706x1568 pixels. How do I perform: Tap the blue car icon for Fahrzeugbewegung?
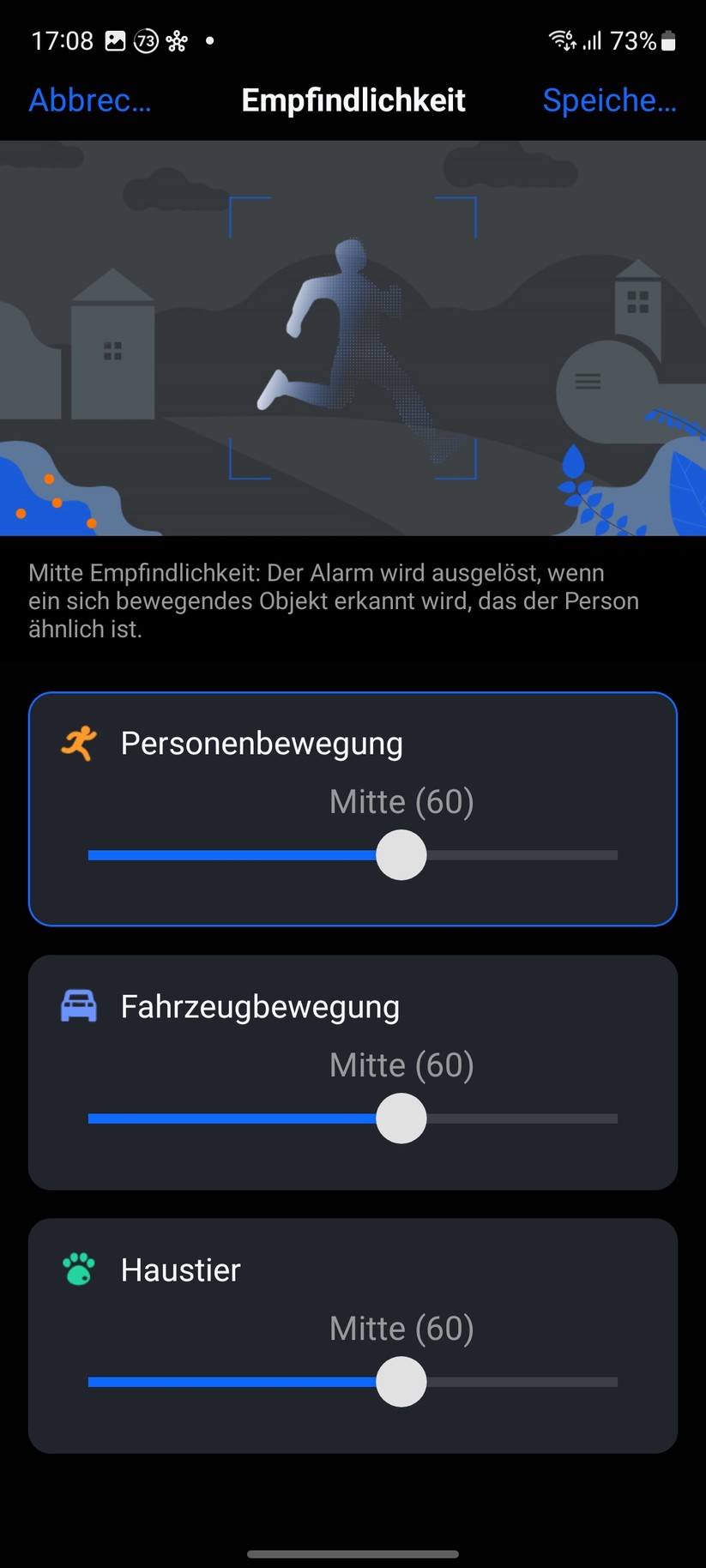tap(79, 1006)
